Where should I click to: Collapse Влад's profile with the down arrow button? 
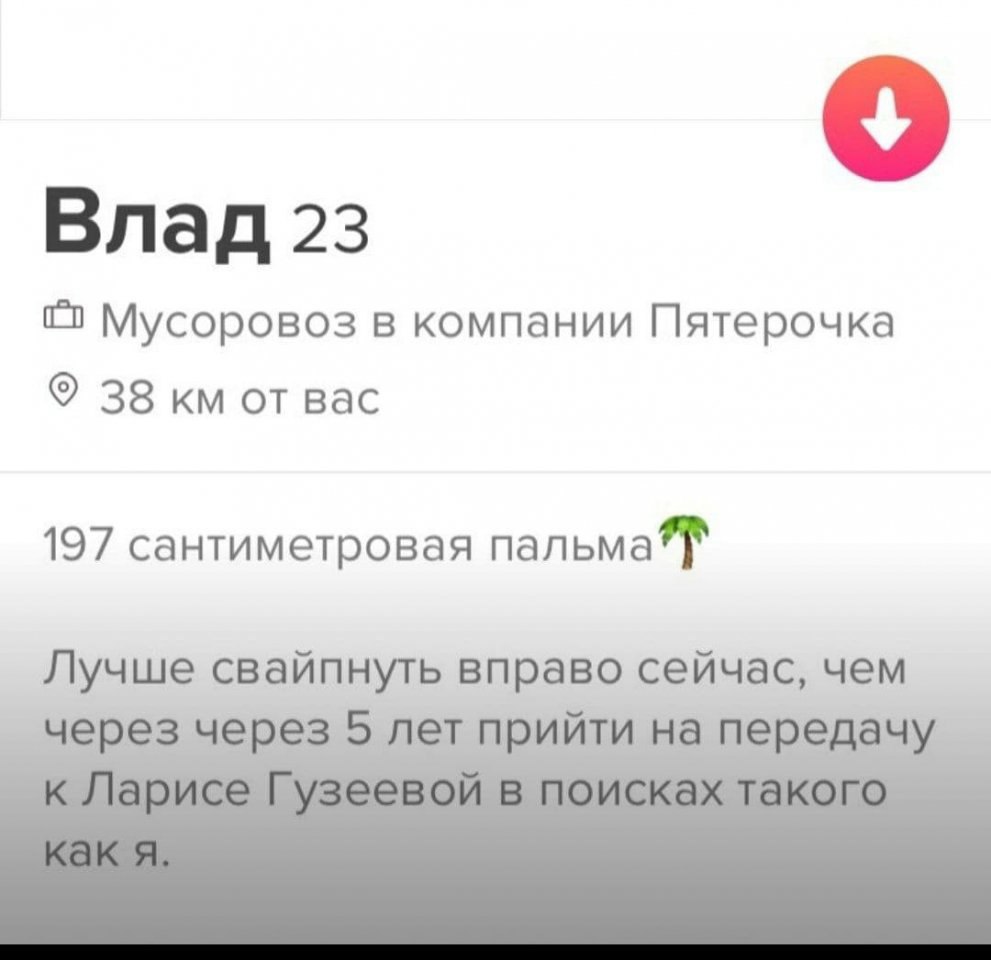(x=885, y=118)
